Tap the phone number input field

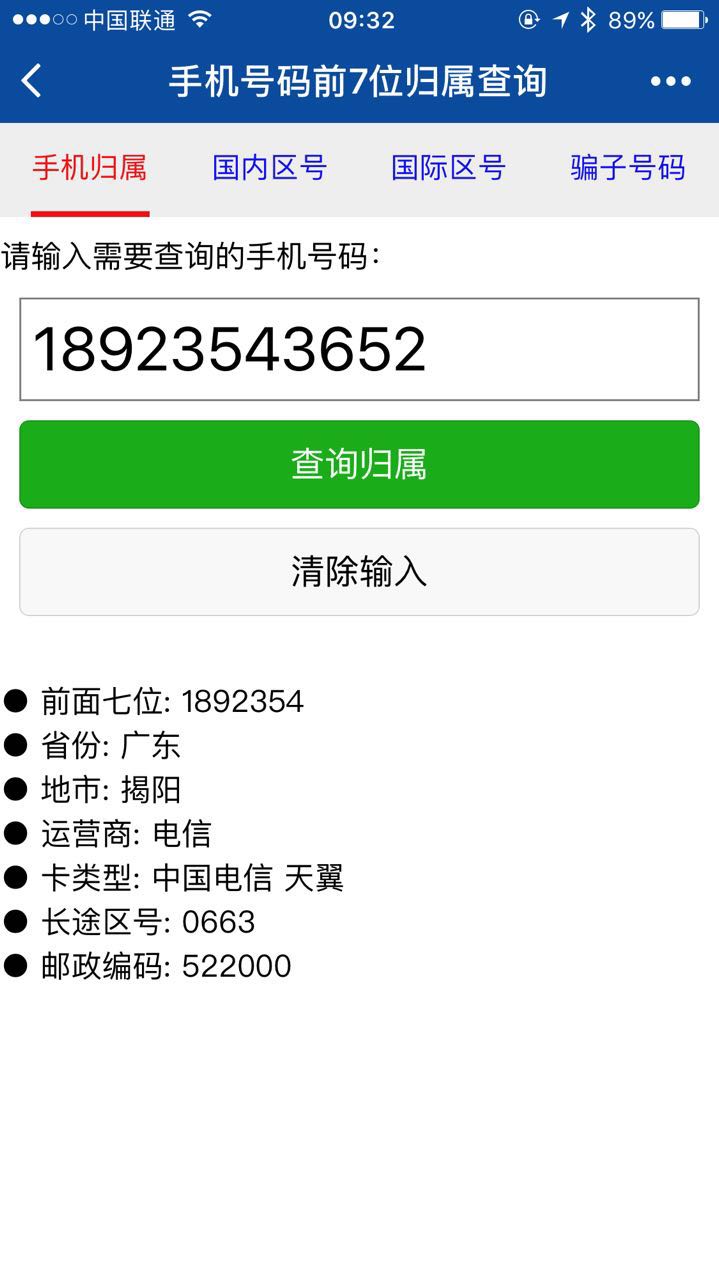pos(359,349)
